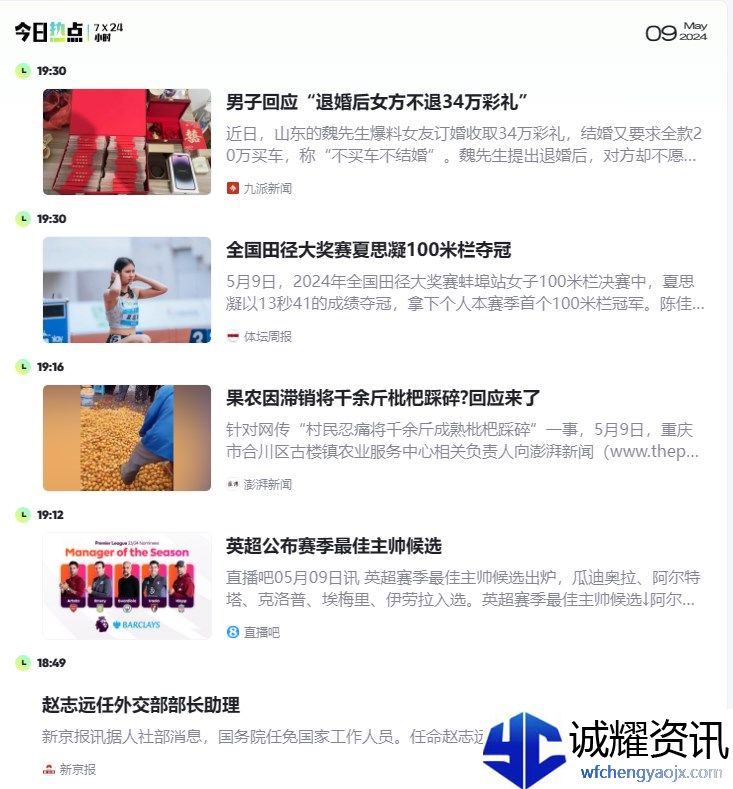
Task: Read the news about the trampled loquats
Action: click(x=383, y=398)
